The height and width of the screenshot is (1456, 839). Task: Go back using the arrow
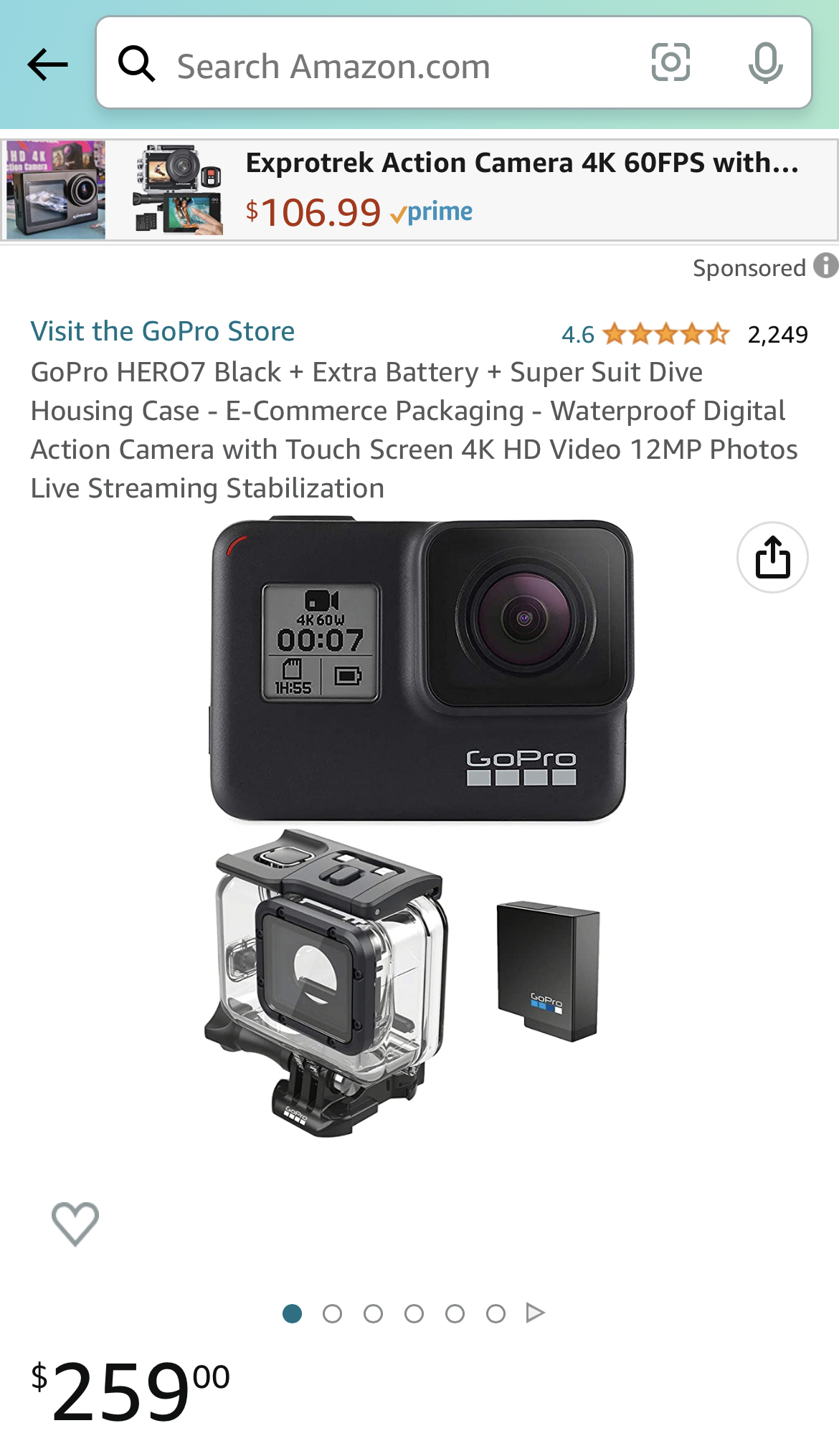click(x=47, y=65)
